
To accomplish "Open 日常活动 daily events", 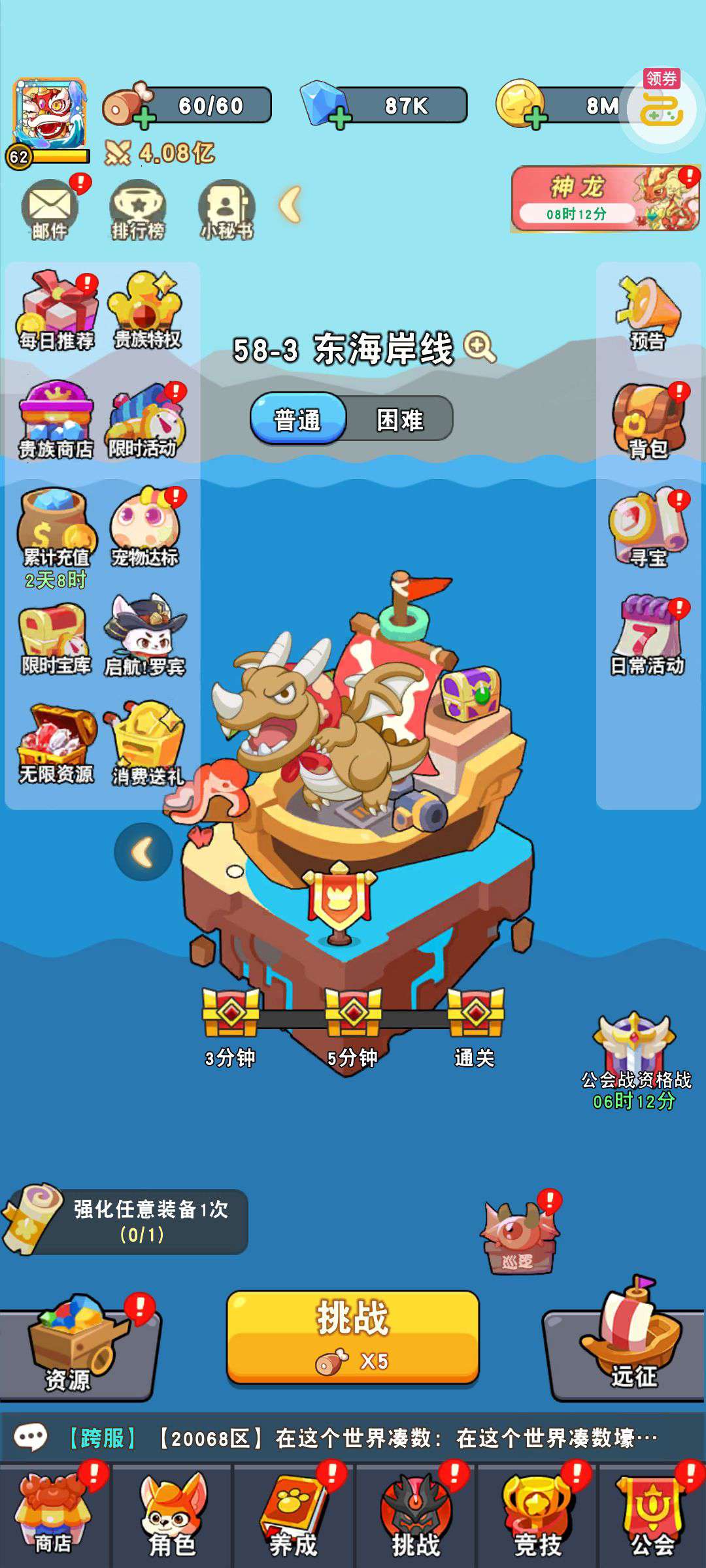I will (647, 637).
